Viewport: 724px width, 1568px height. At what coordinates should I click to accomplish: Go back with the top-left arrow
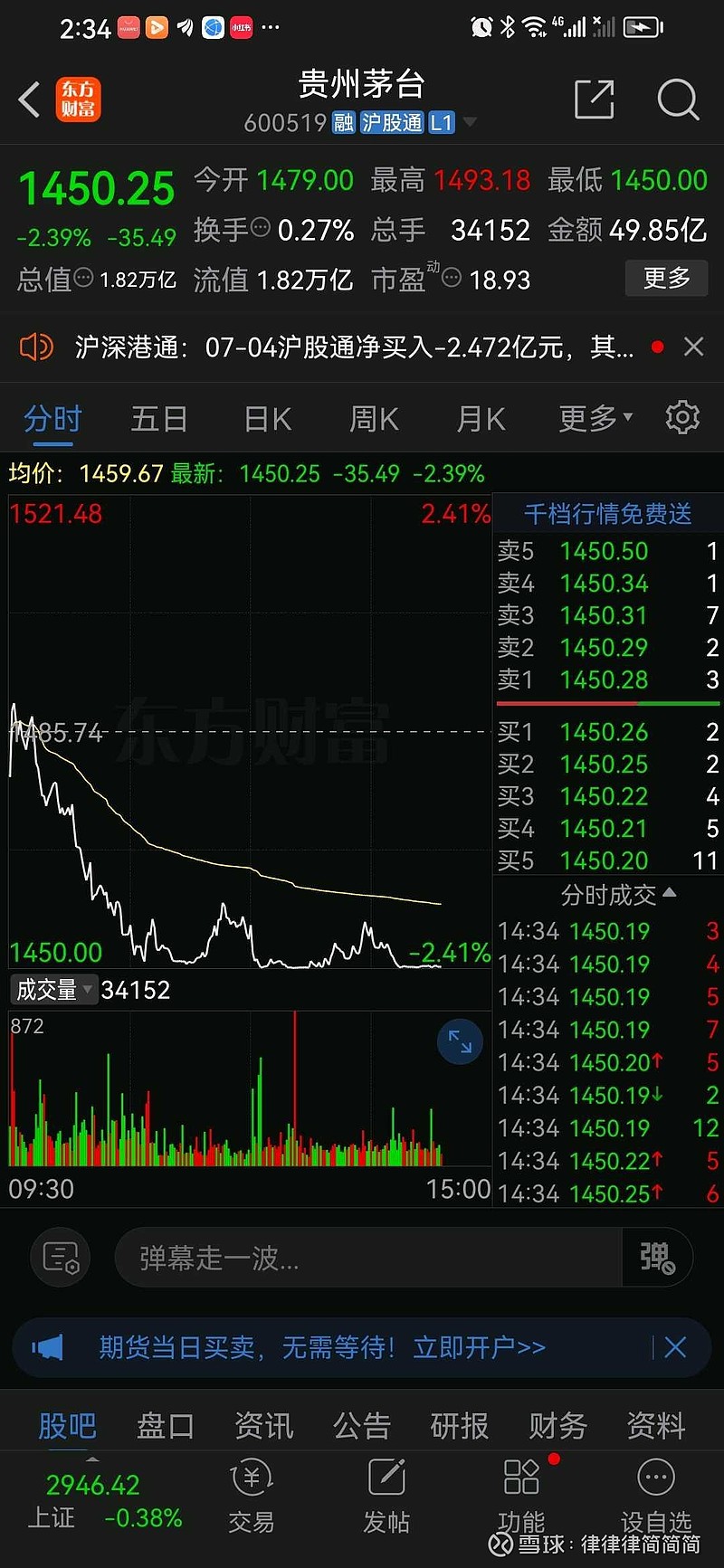pyautogui.click(x=29, y=100)
